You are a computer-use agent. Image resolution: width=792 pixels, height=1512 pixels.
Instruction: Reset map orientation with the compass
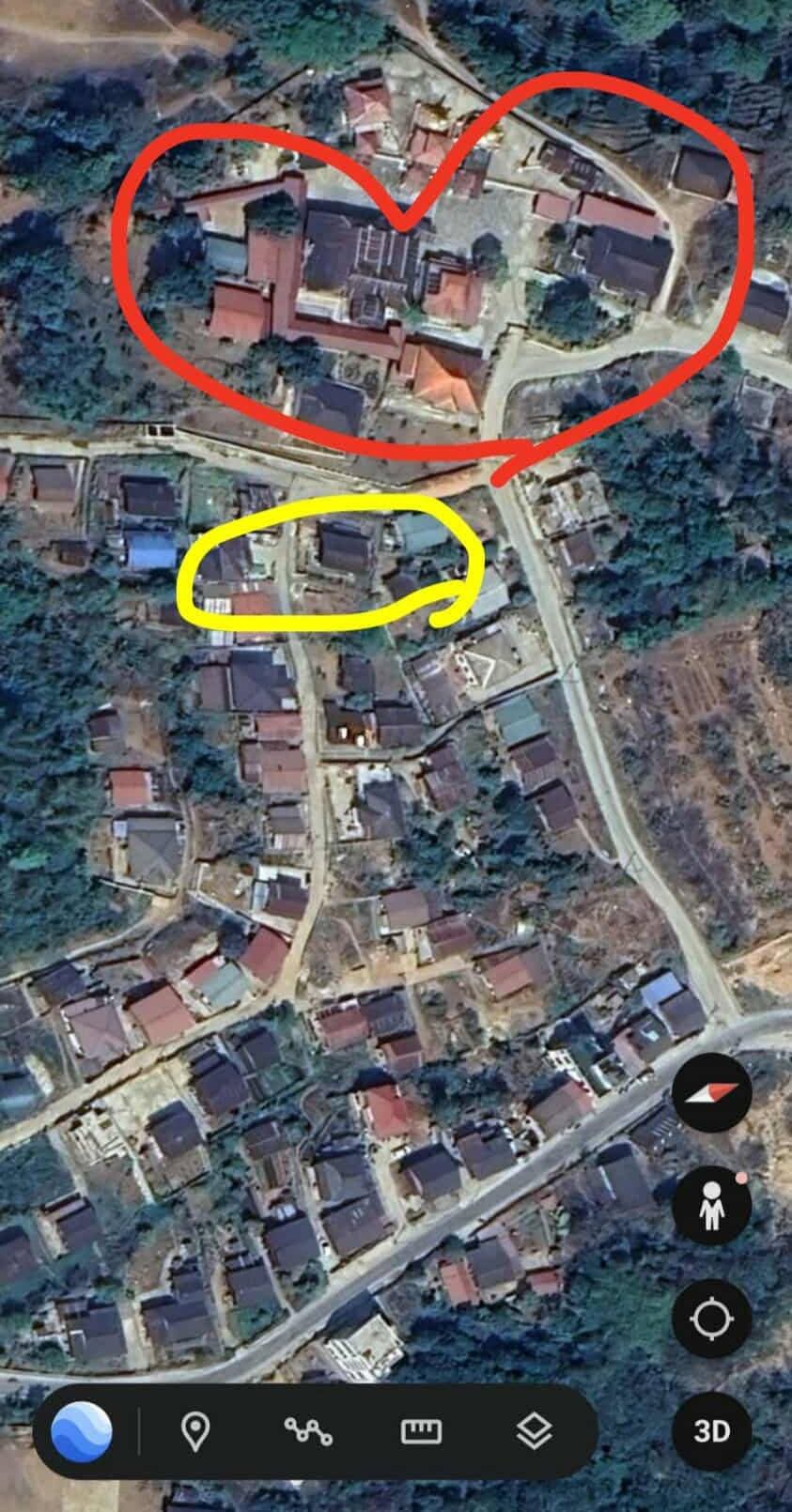[711, 1092]
